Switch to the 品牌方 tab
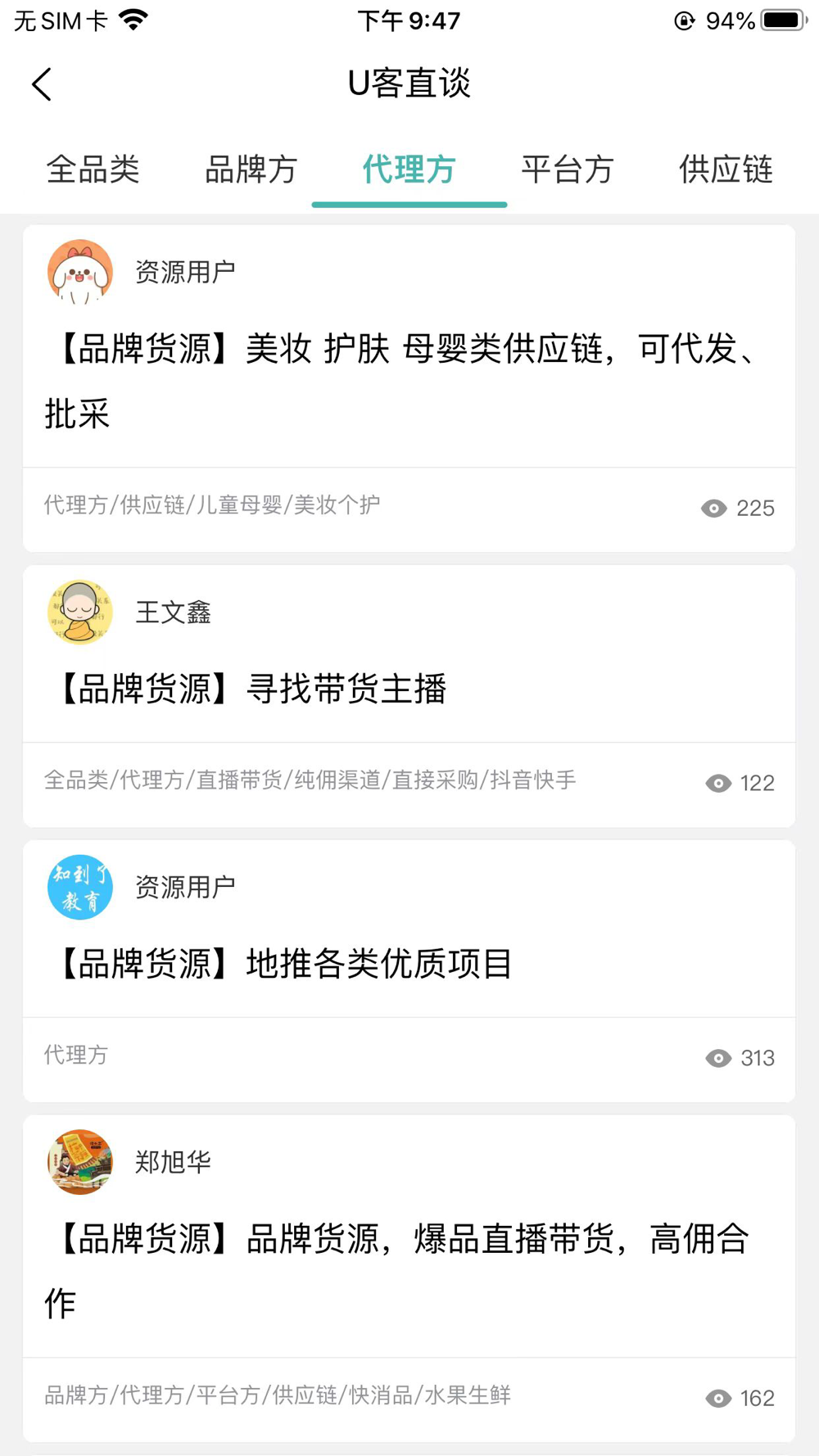Screen dimensions: 819x1456 (251, 170)
